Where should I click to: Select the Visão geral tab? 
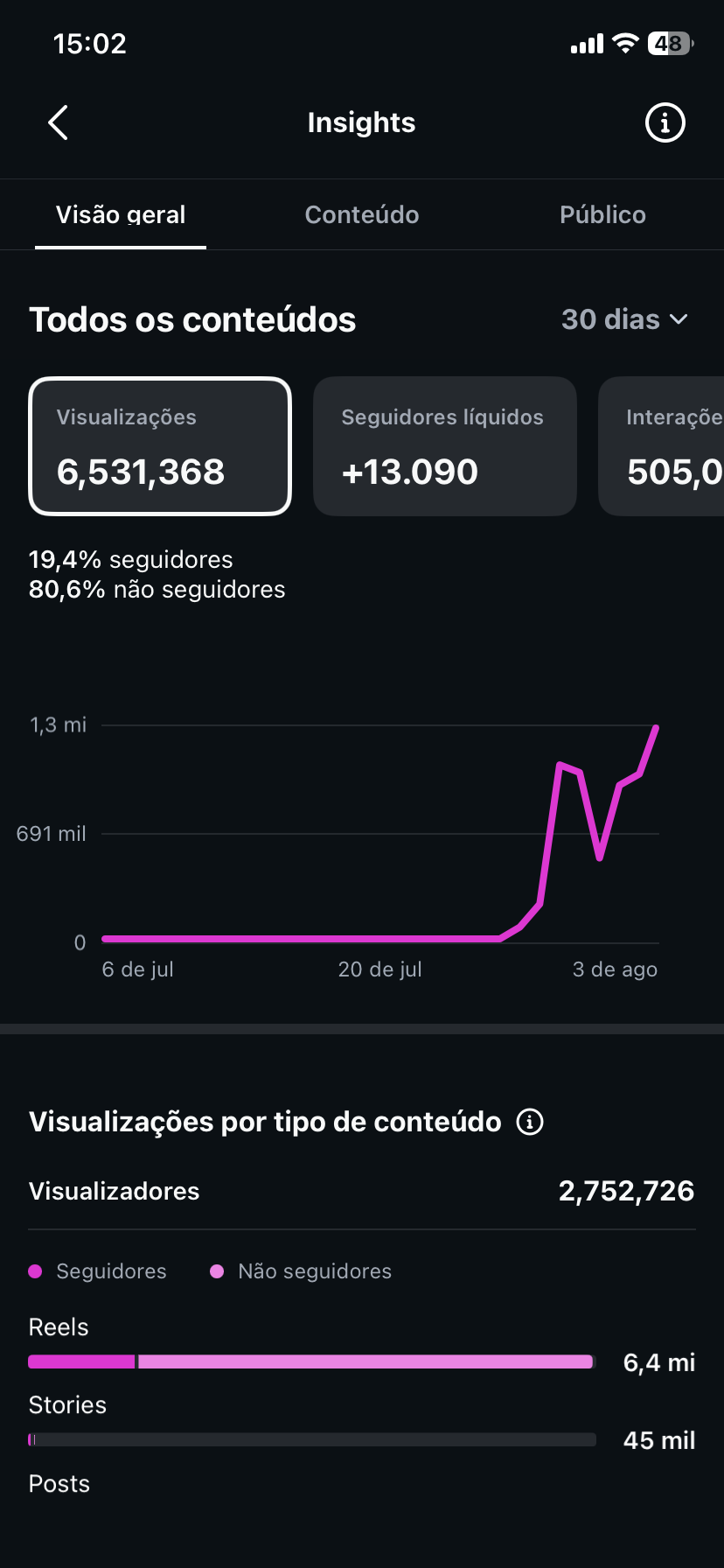coord(121,214)
